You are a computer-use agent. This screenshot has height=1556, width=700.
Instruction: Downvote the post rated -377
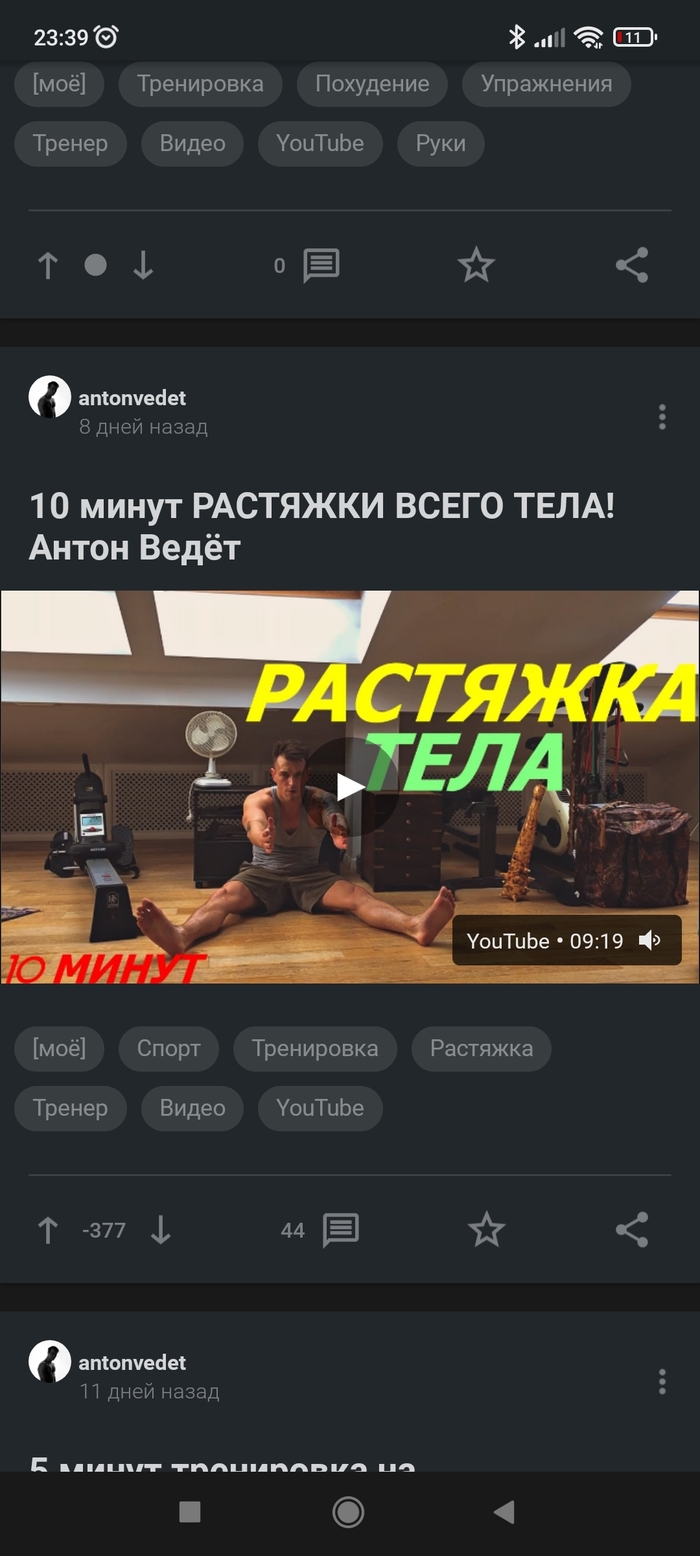(160, 1230)
